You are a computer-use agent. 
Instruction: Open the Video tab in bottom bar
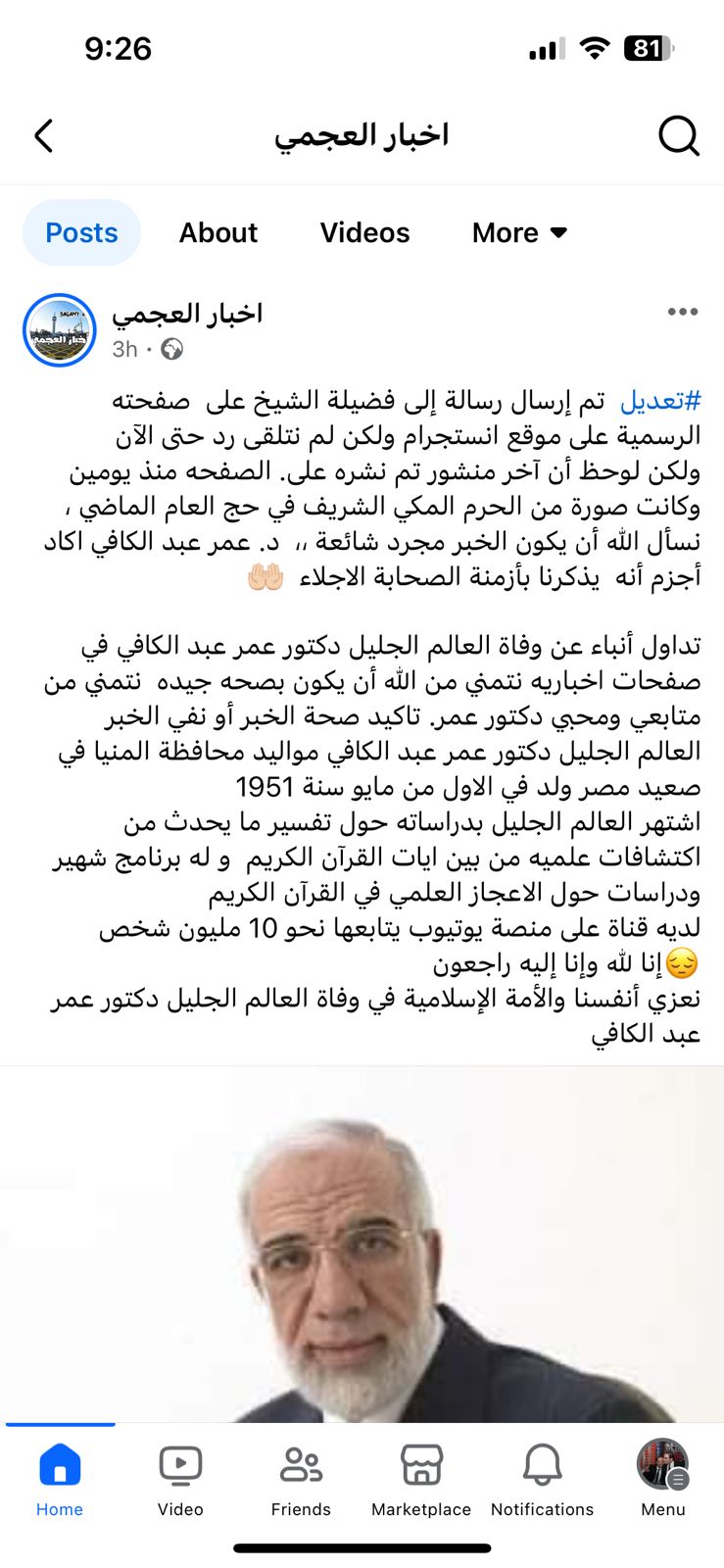coord(180,1478)
